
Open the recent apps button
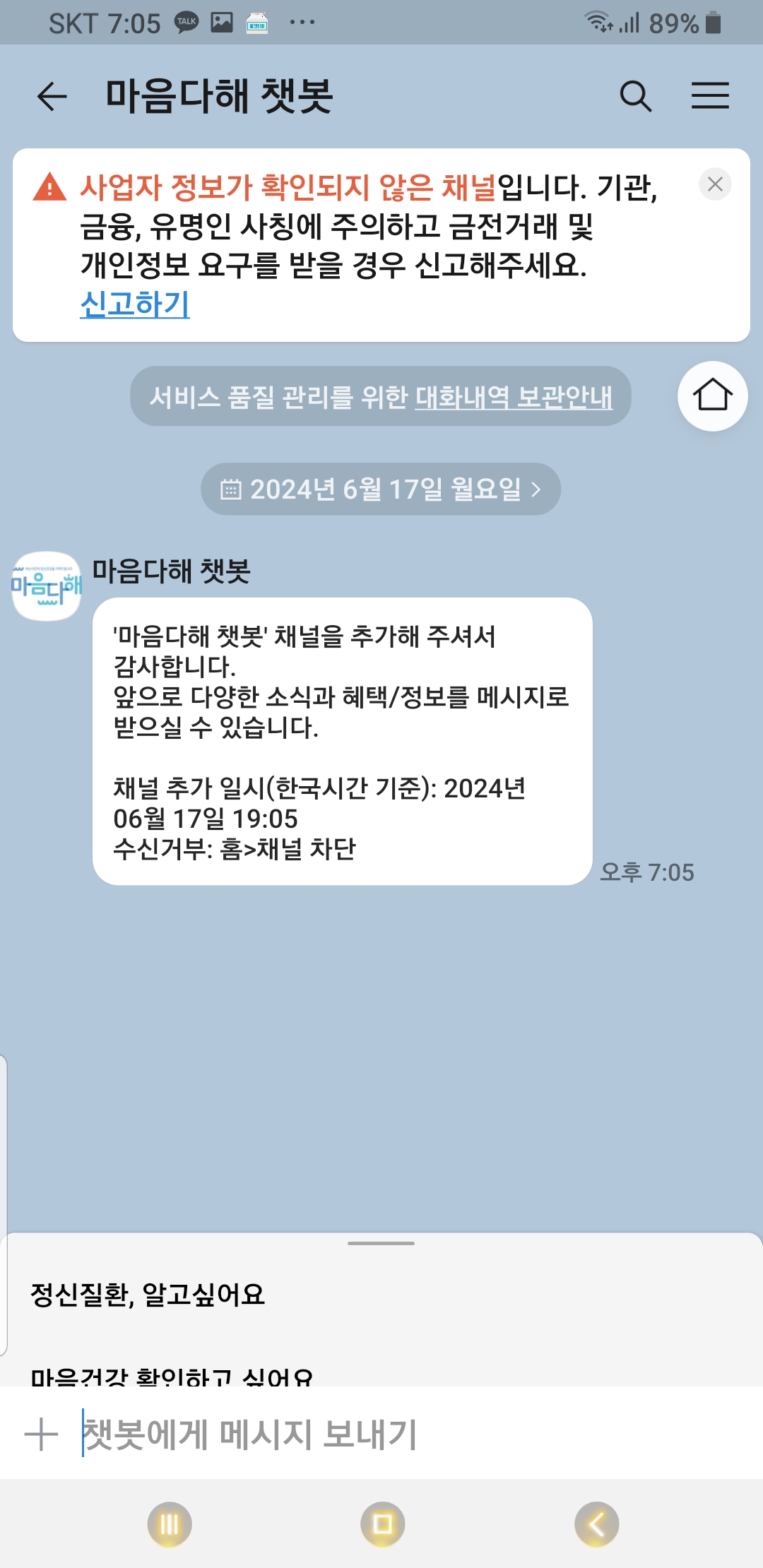click(x=170, y=1524)
